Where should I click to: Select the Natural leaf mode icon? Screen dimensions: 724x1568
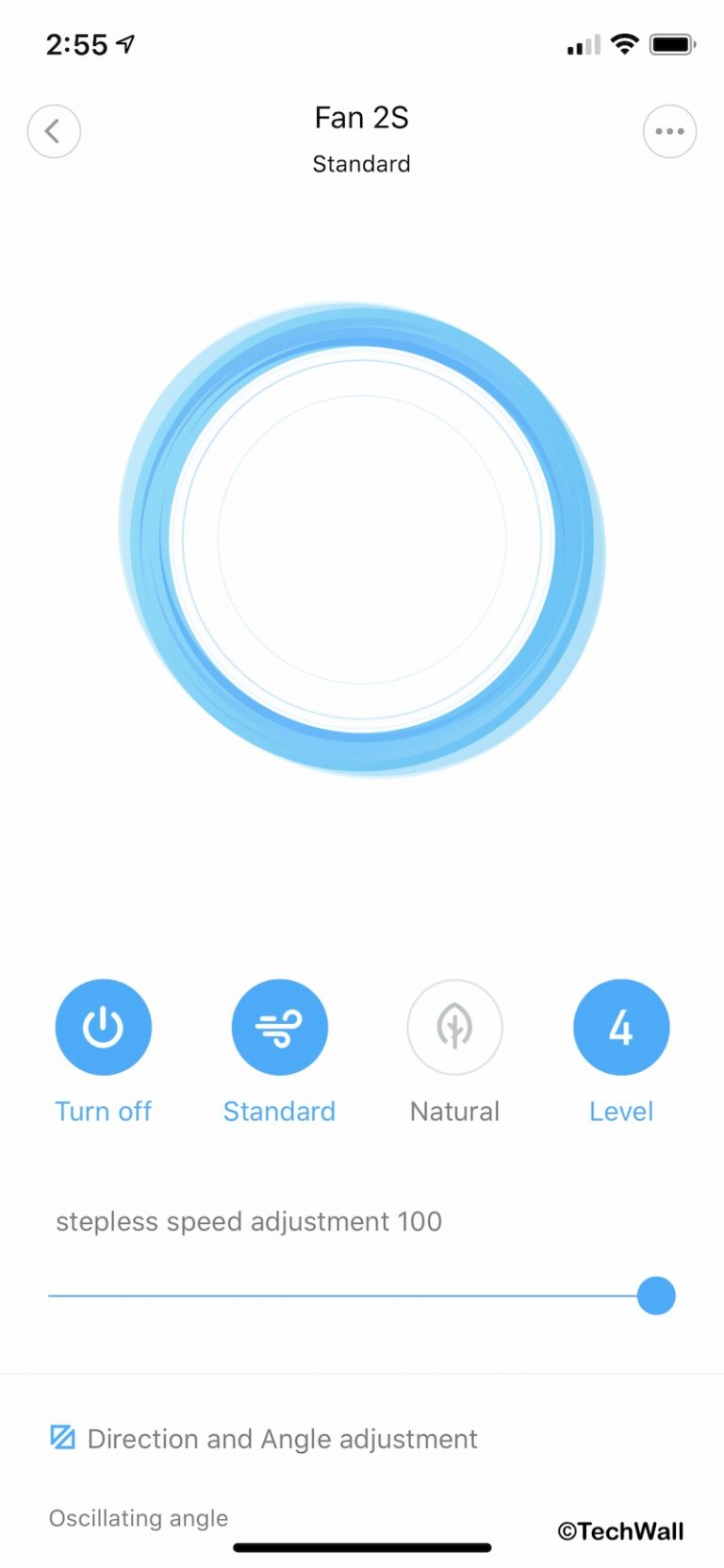(454, 1027)
